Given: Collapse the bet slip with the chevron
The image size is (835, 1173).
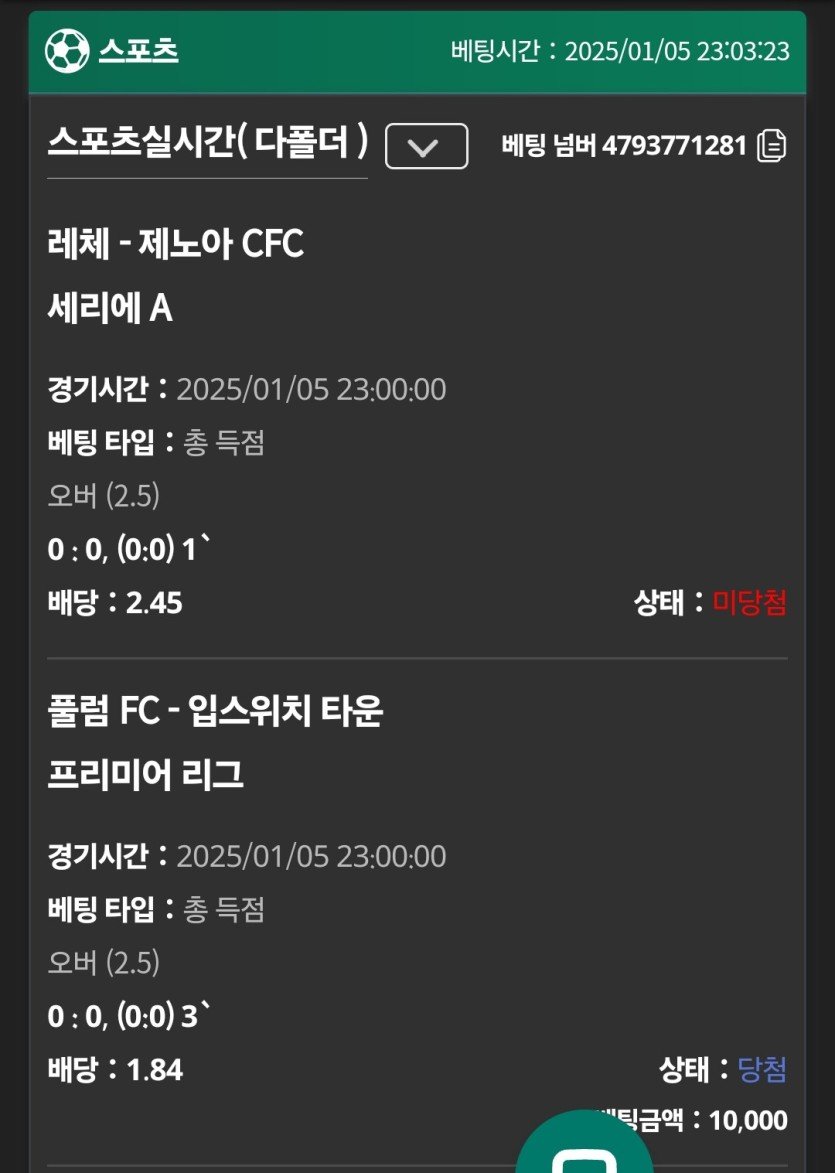Looking at the screenshot, I should [x=426, y=146].
